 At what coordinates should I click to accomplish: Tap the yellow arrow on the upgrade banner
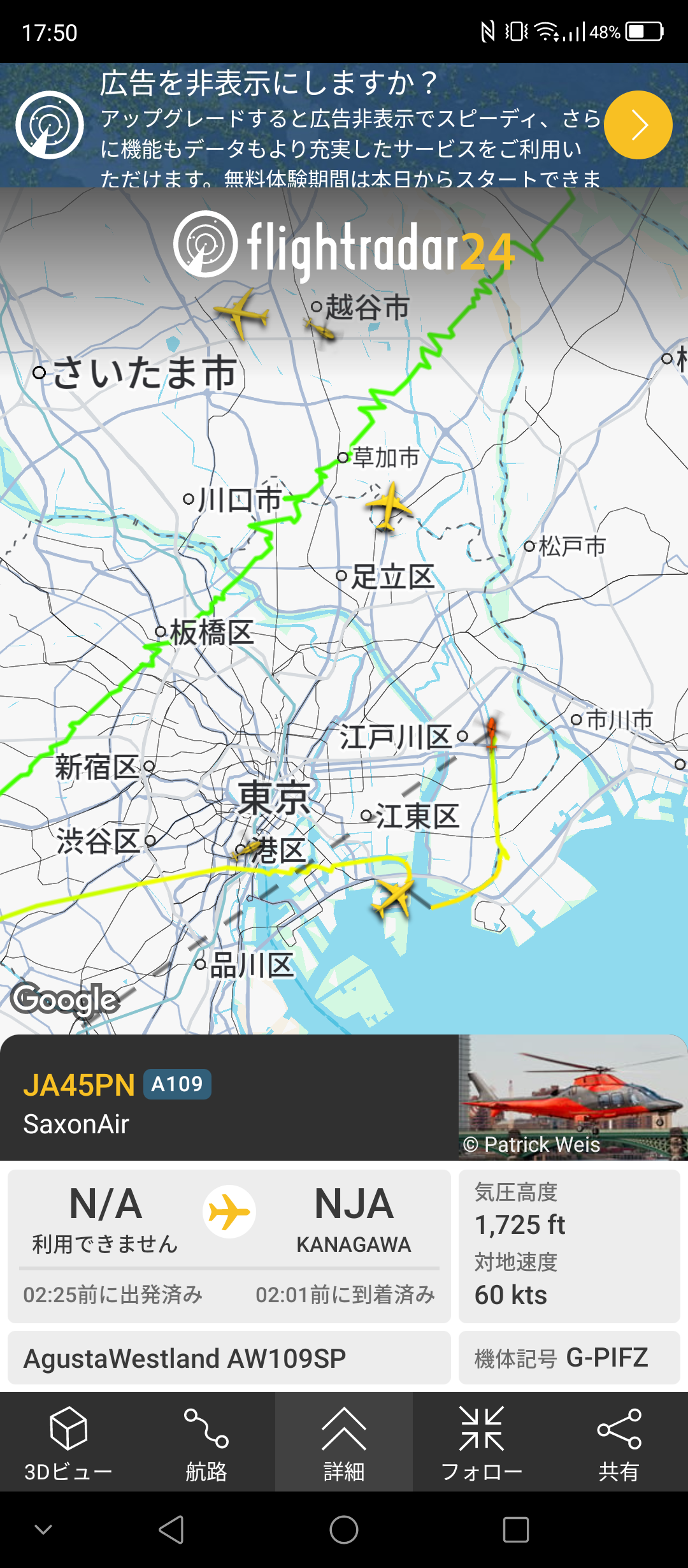coord(638,125)
